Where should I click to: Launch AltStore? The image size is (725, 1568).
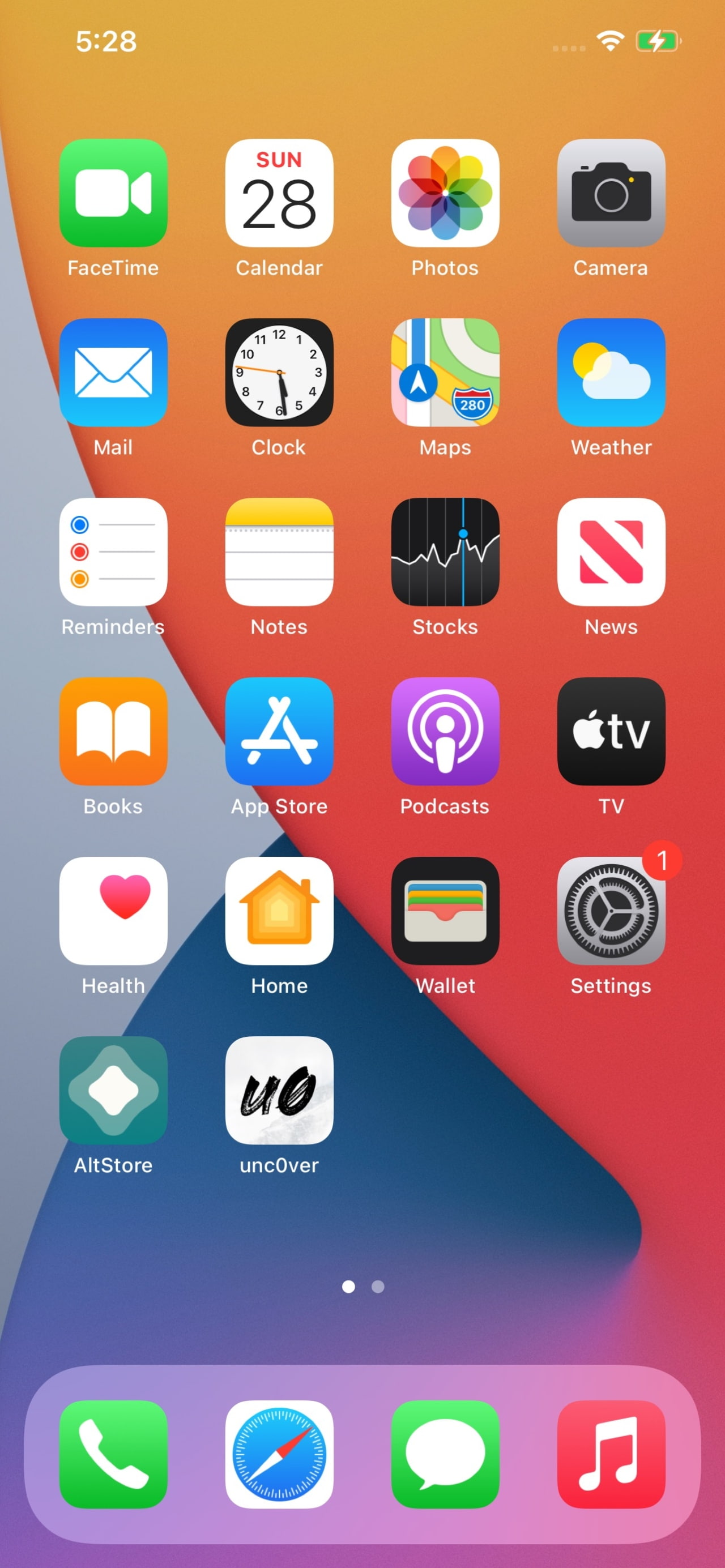tap(113, 1090)
